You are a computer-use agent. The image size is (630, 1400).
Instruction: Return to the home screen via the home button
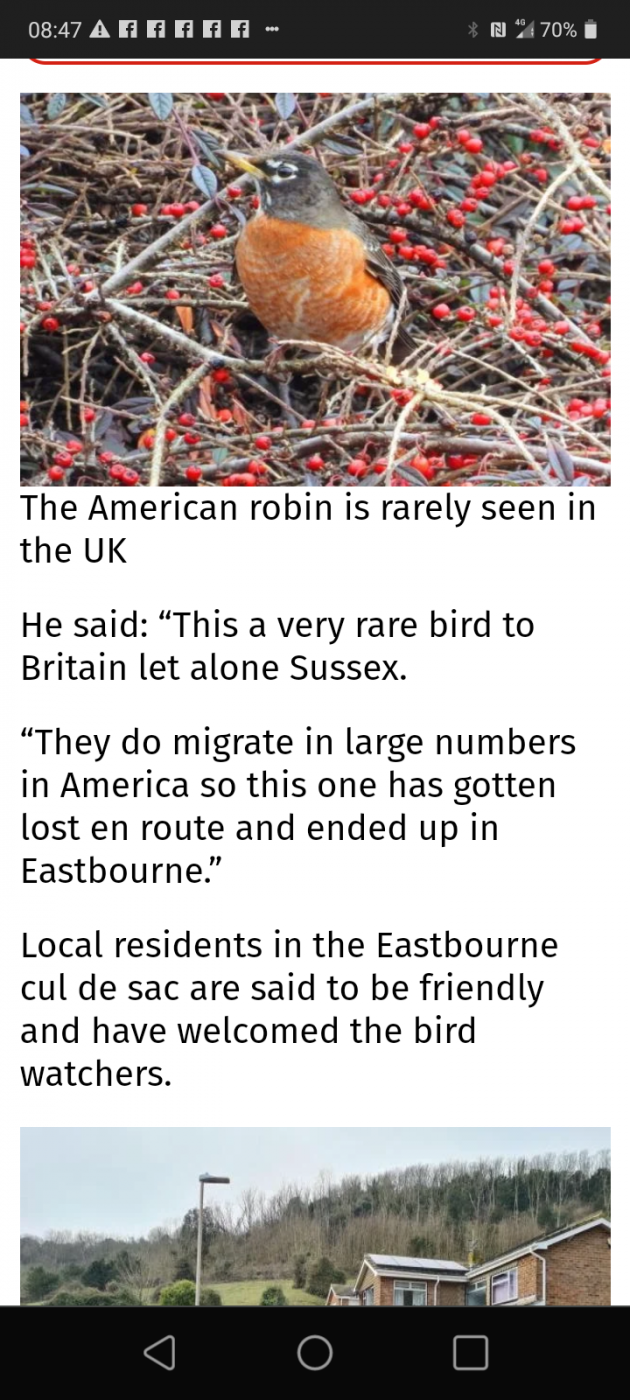click(315, 1353)
